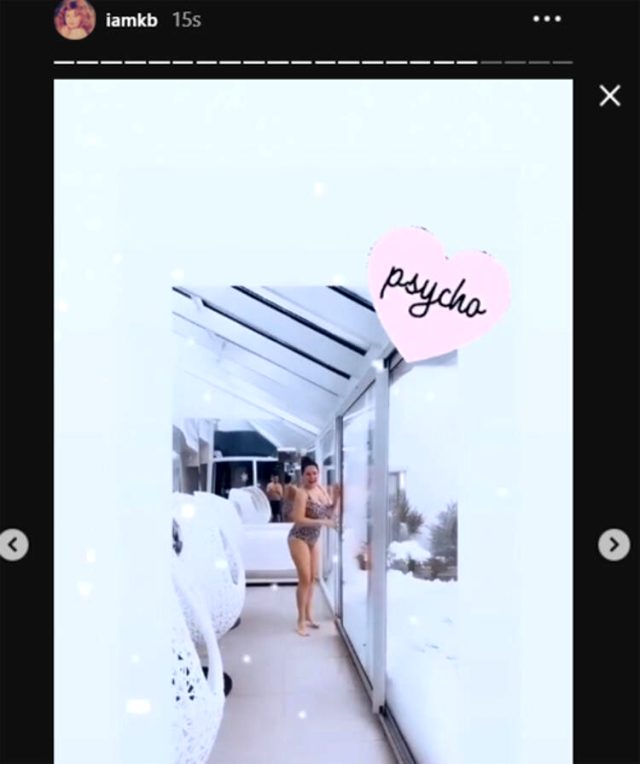Viewport: 640px width, 764px height.
Task: Open the iamkb username link
Action: click(131, 20)
